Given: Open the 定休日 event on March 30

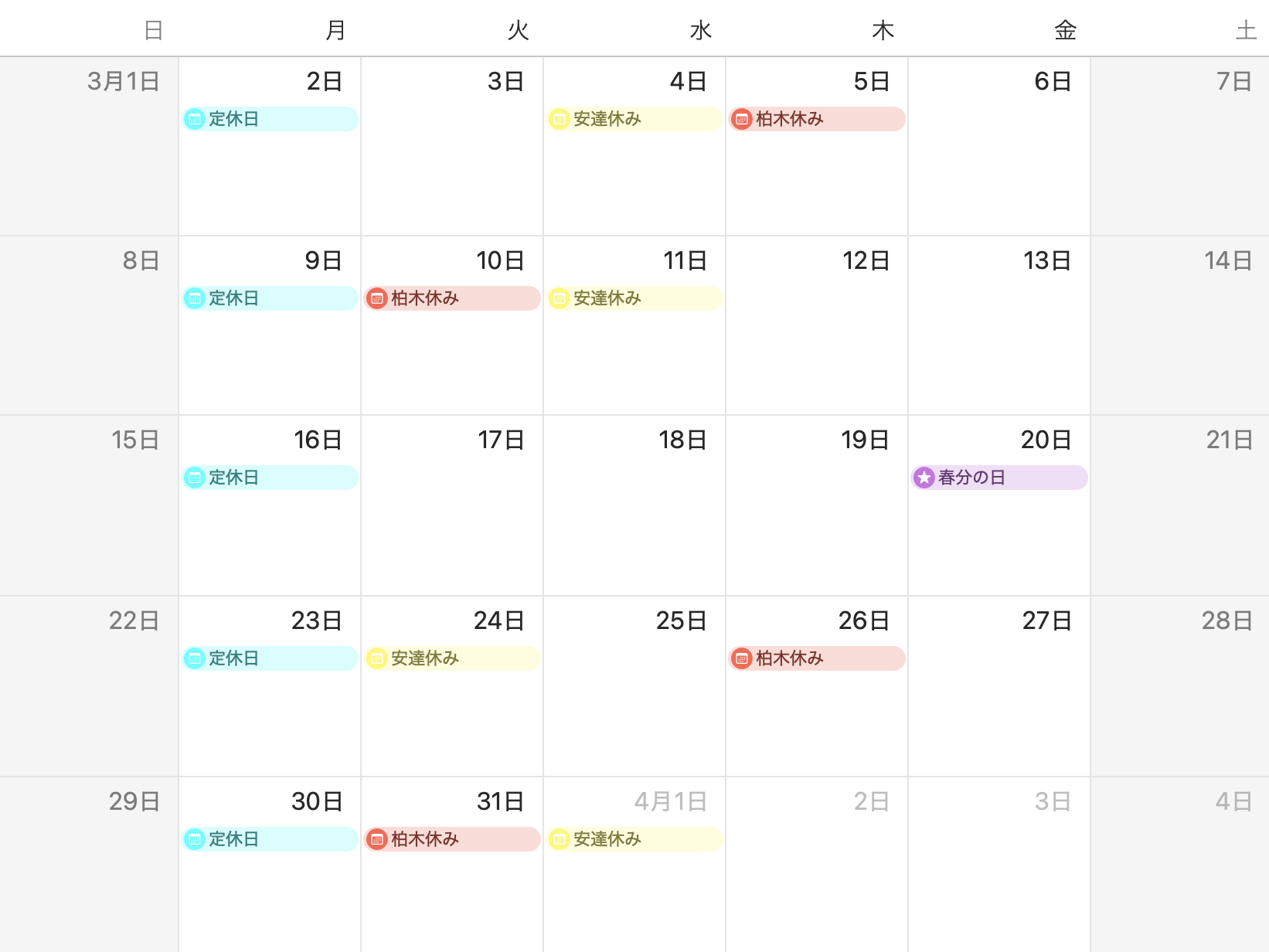Looking at the screenshot, I should coord(270,839).
